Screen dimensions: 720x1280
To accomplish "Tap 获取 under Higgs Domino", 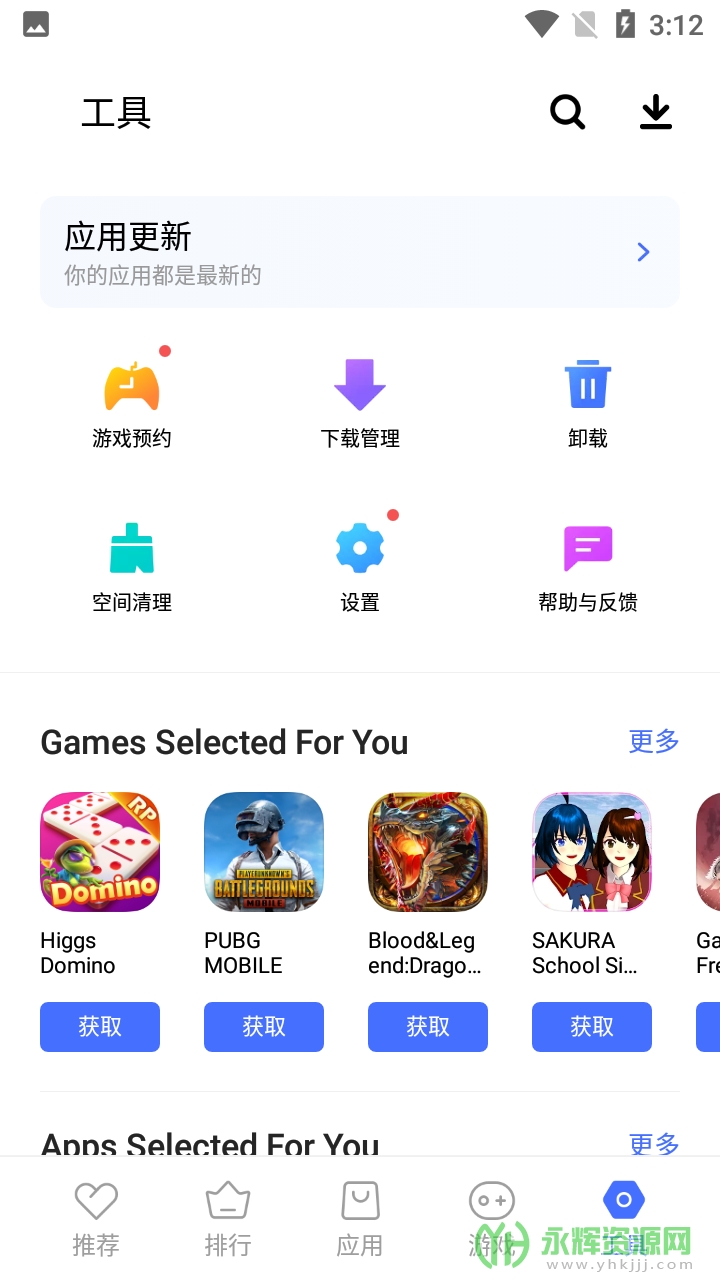I will click(x=100, y=1027).
